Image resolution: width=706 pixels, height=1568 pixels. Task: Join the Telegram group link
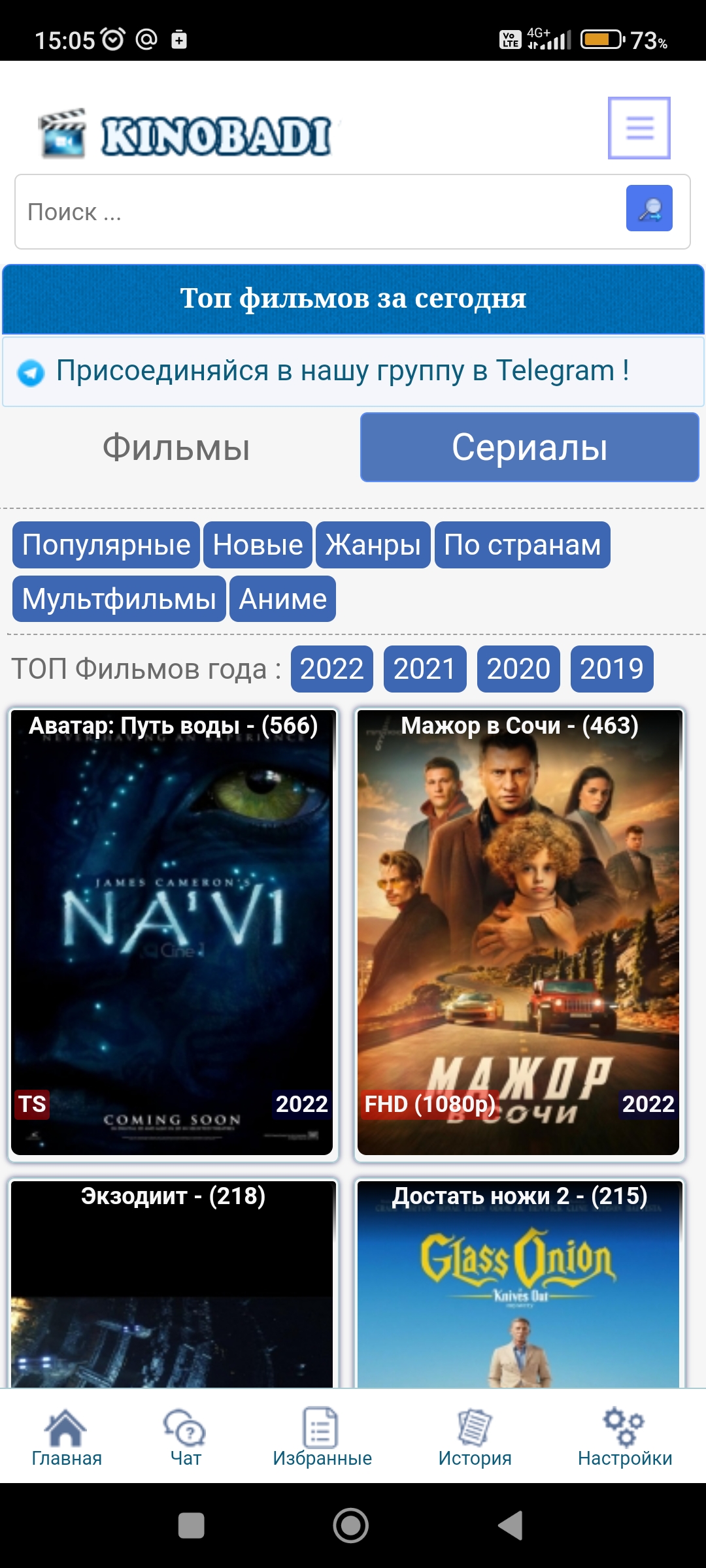341,371
